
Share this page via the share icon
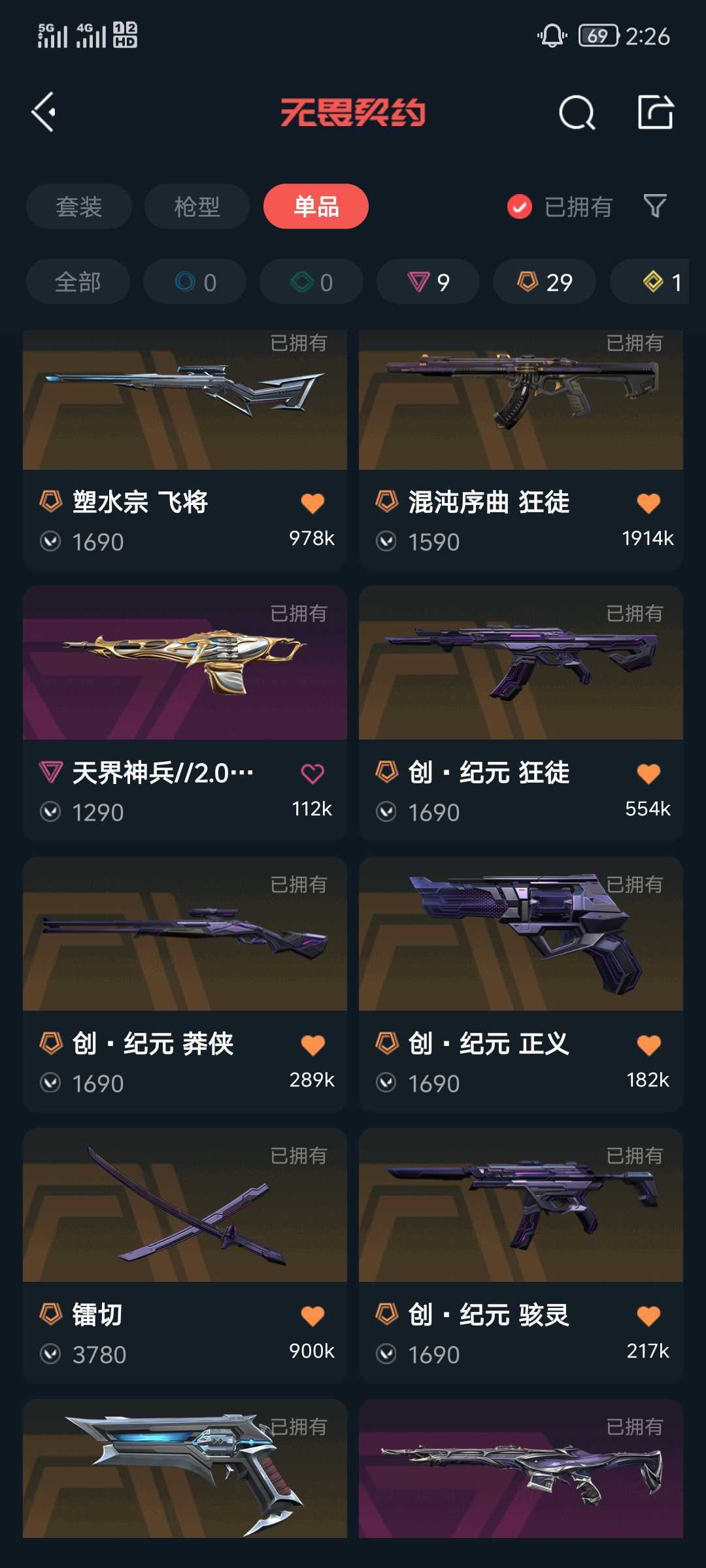[x=655, y=112]
